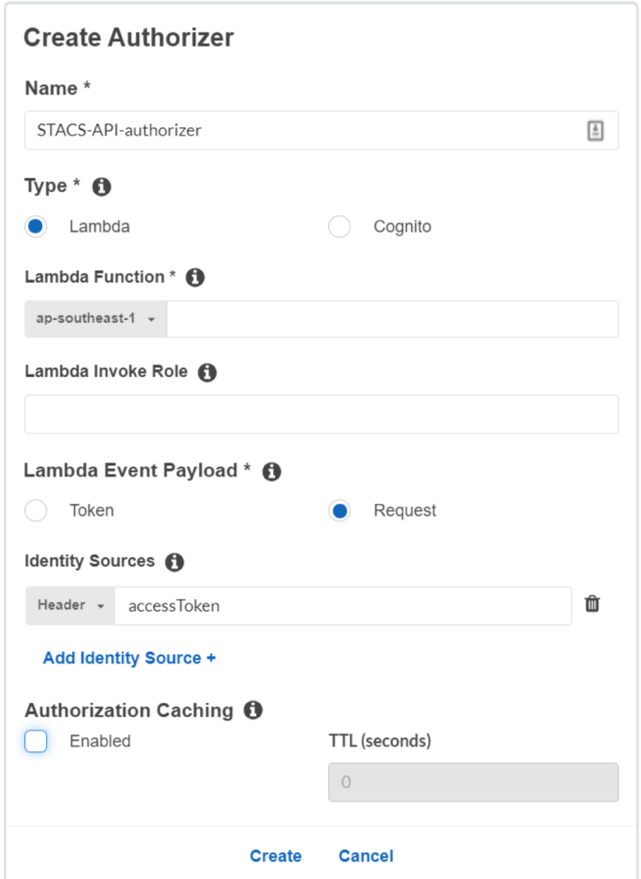Choose Token as the event payload
Image resolution: width=641 pixels, height=879 pixels.
click(36, 510)
